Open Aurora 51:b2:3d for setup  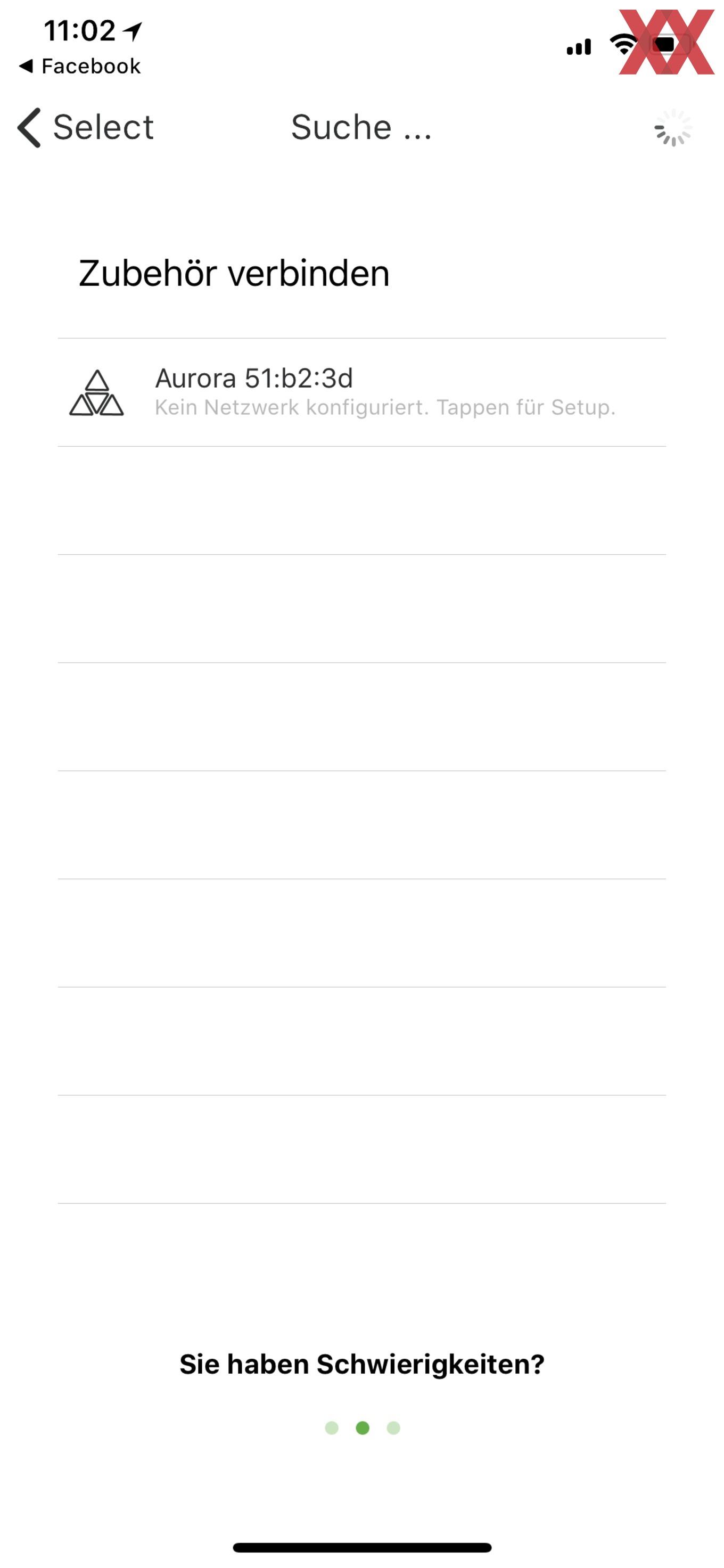(361, 392)
